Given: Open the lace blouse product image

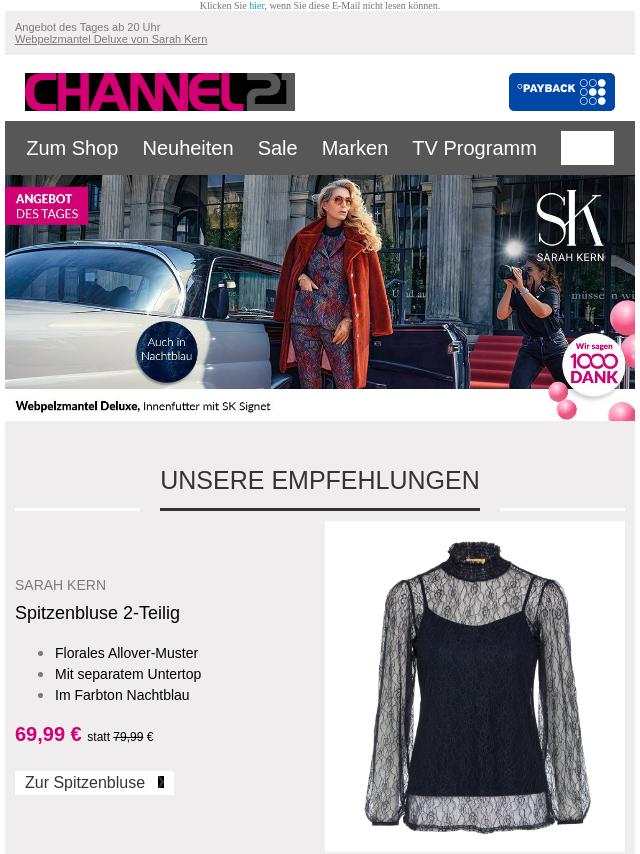Looking at the screenshot, I should click(475, 686).
